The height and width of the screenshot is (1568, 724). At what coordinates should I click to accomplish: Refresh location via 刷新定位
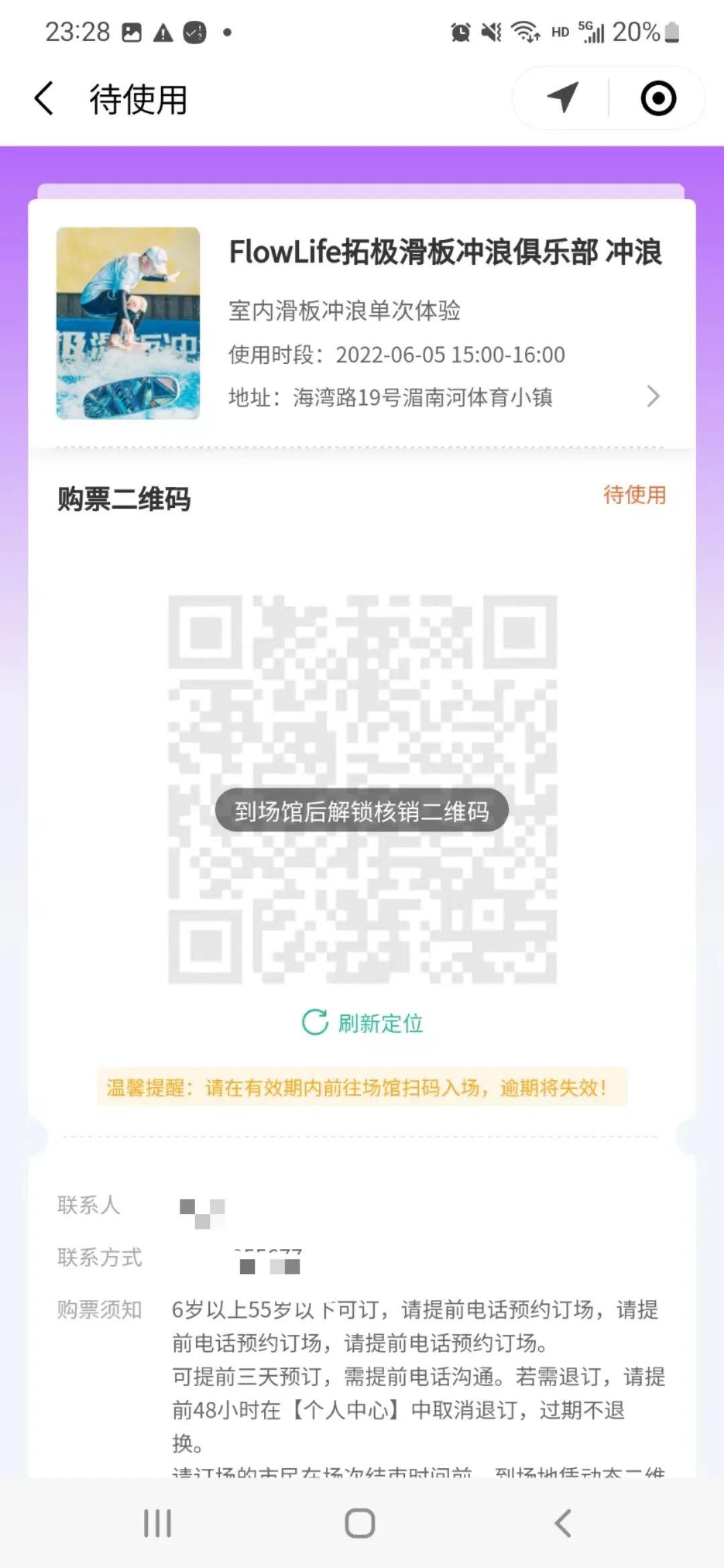363,1023
